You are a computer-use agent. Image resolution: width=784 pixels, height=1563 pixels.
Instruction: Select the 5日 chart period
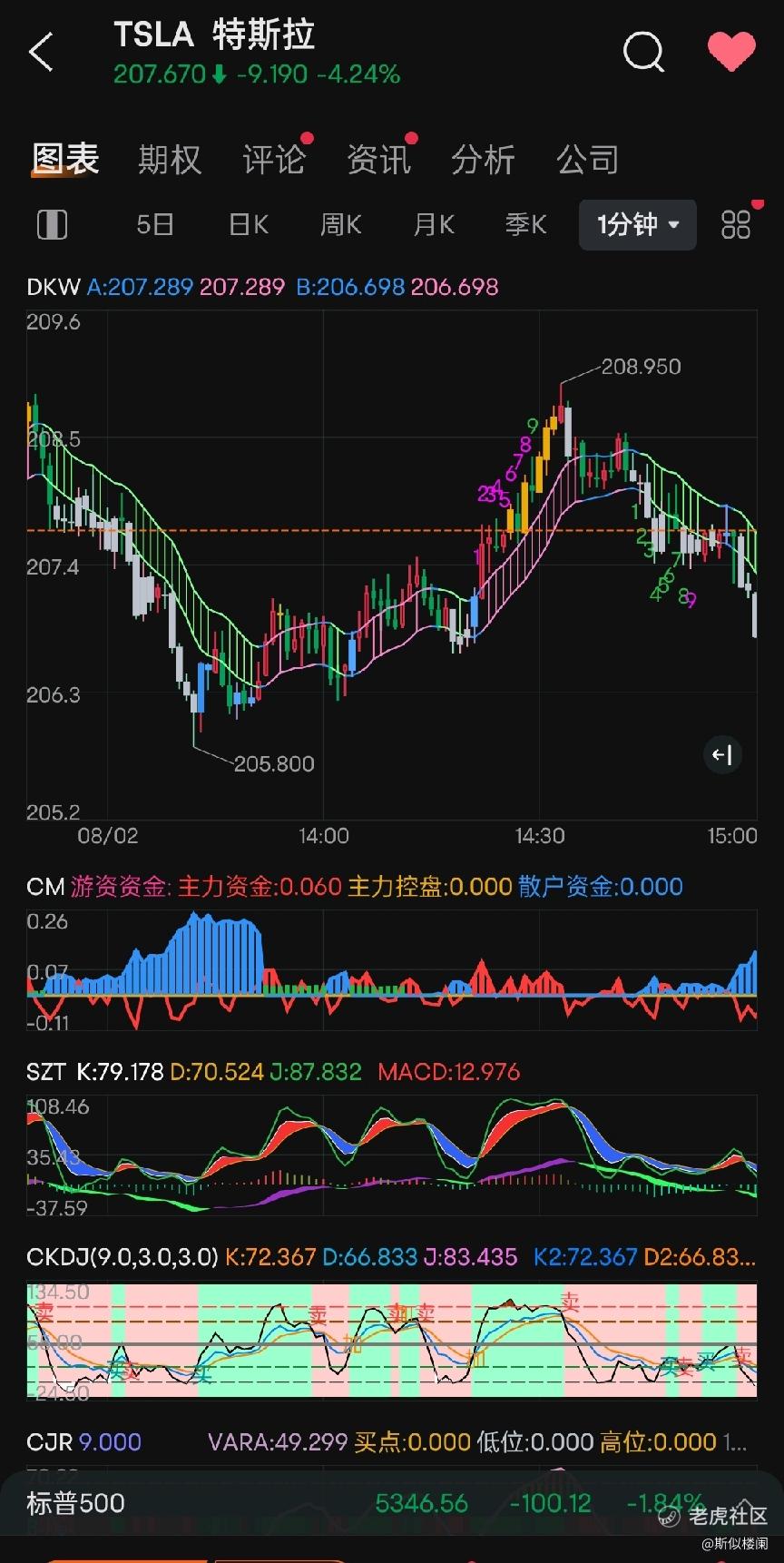click(155, 224)
